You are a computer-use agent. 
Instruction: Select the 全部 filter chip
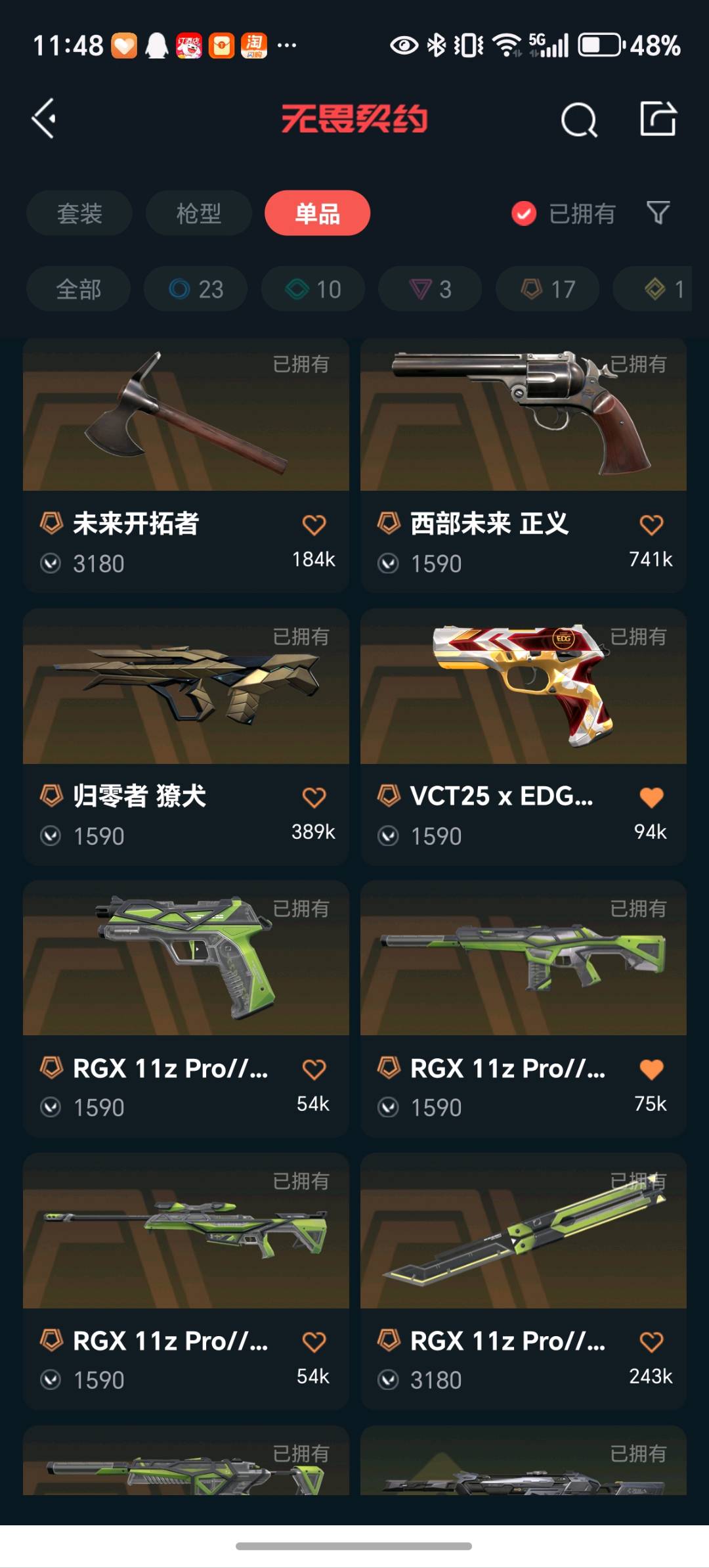[79, 289]
